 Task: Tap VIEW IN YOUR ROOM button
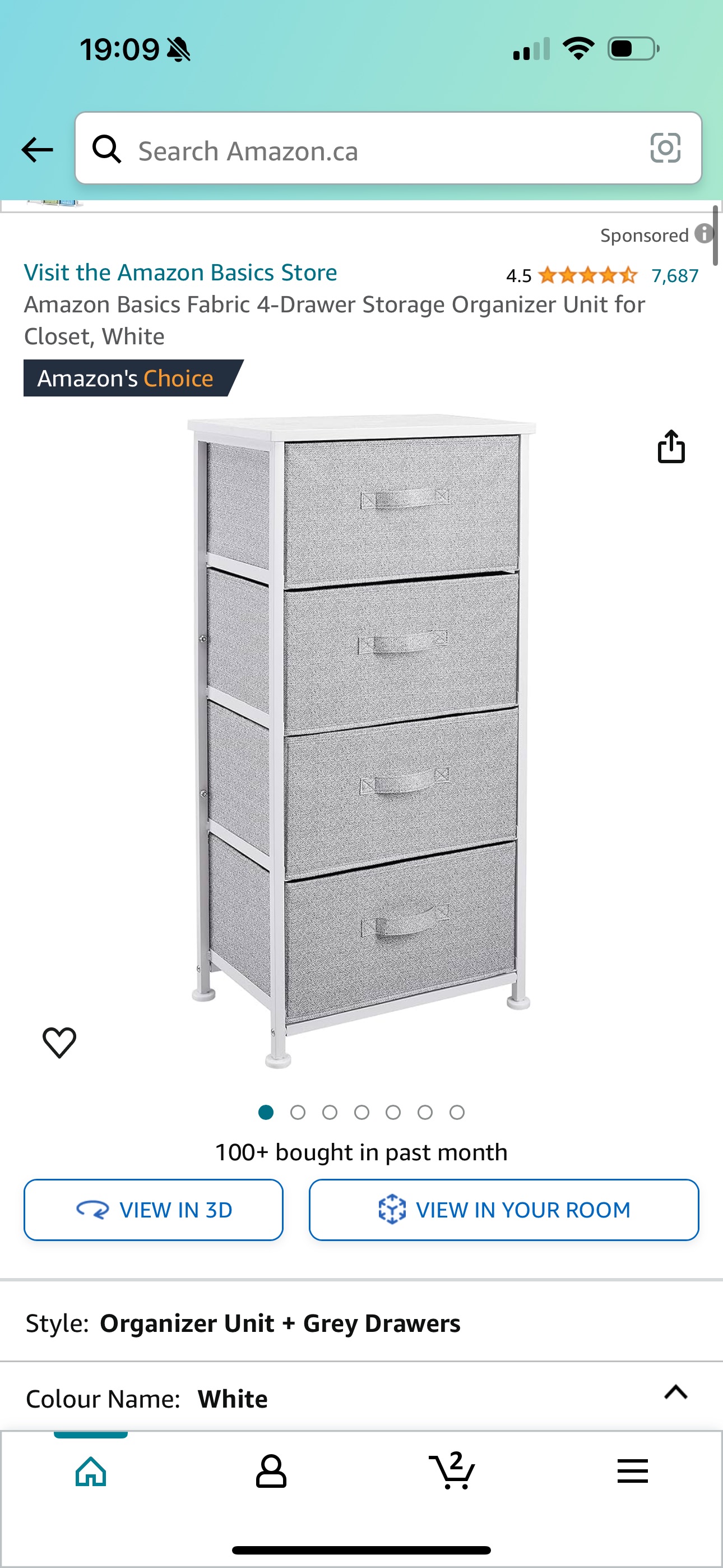503,1210
